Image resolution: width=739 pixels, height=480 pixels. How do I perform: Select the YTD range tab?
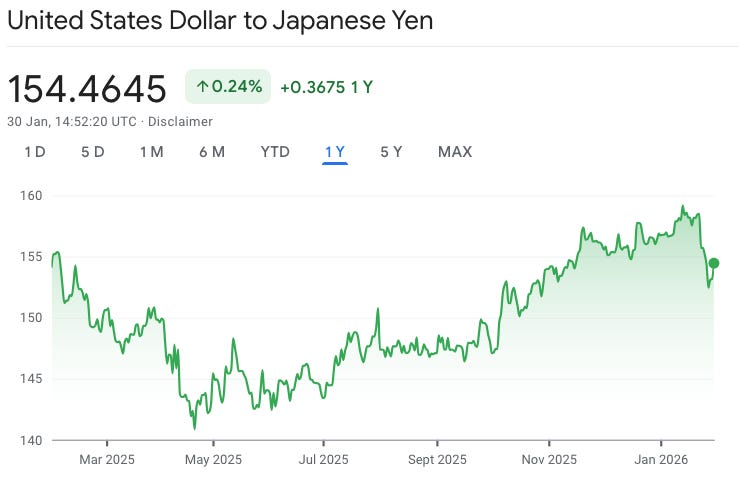tap(275, 152)
